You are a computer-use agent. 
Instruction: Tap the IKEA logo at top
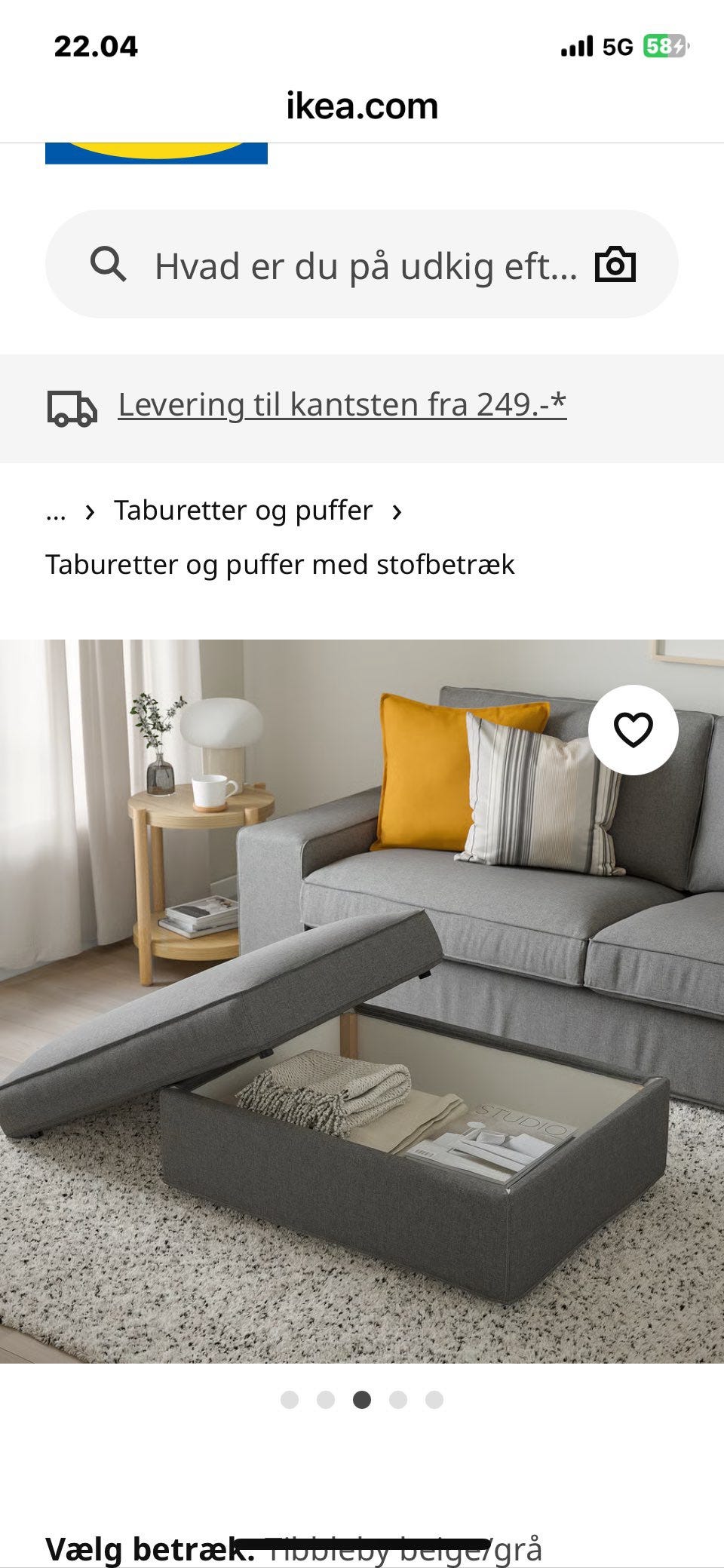tap(156, 149)
